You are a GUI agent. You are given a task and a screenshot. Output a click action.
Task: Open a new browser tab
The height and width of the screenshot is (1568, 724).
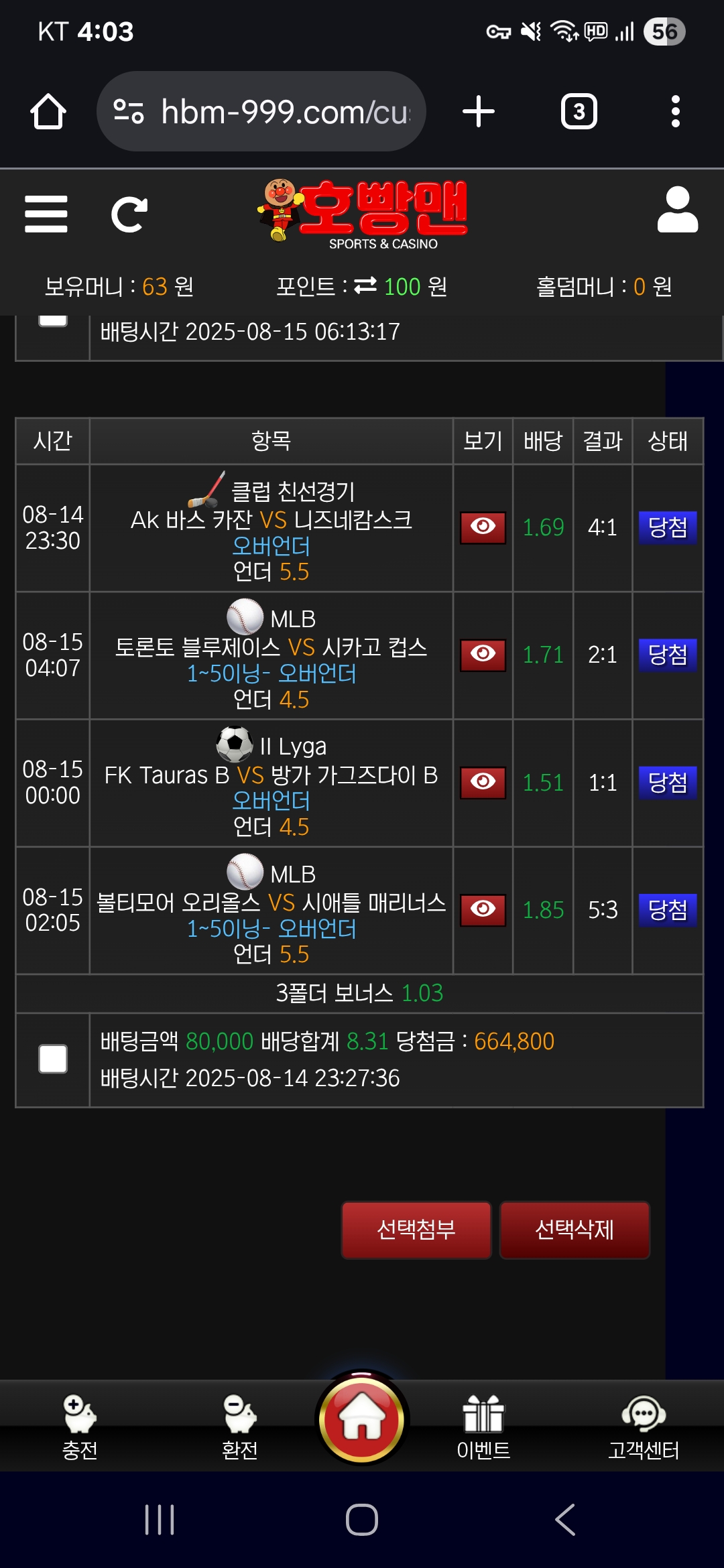click(479, 111)
